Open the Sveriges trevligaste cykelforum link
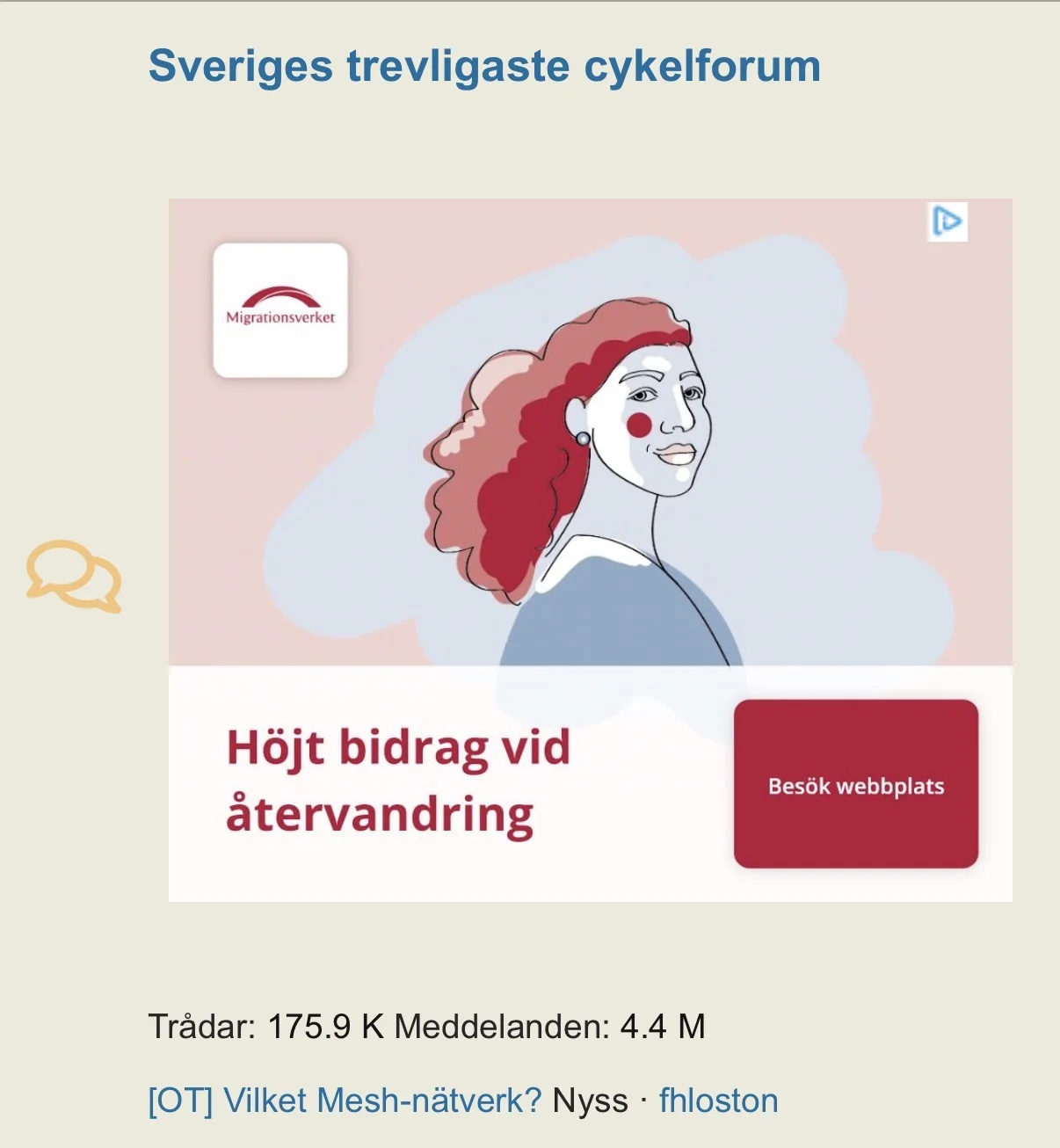1060x1148 pixels. 483,66
